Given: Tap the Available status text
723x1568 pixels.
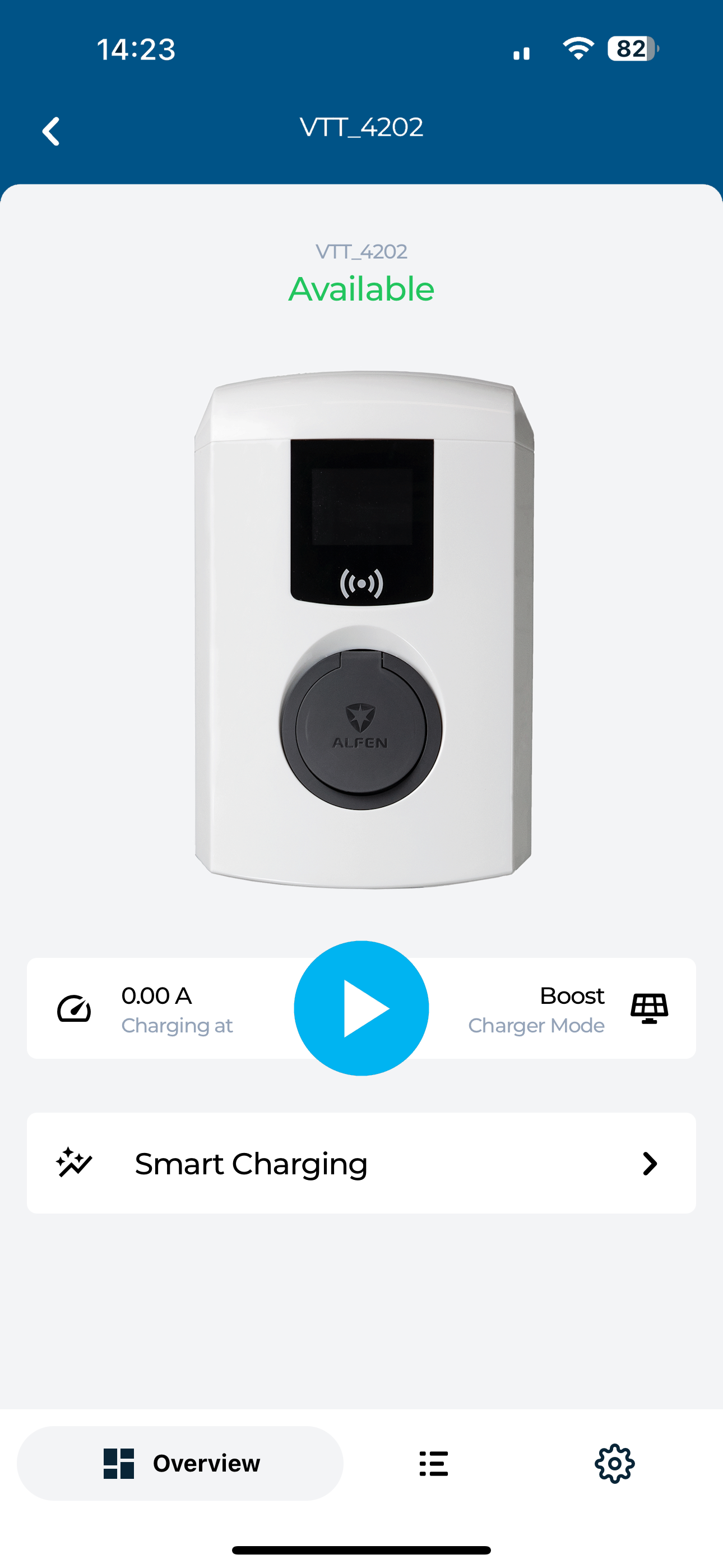Looking at the screenshot, I should 361,290.
